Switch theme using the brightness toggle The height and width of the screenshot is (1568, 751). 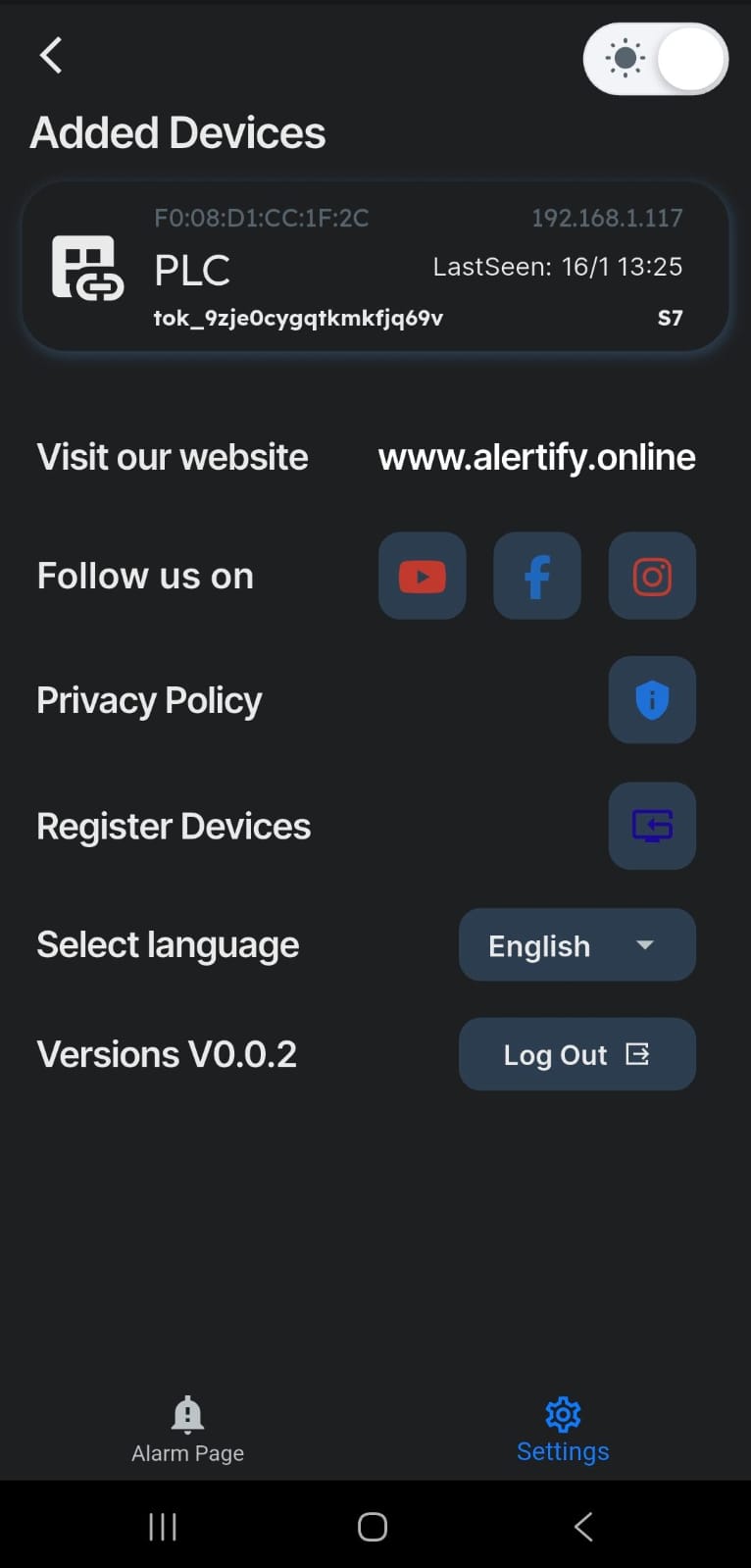coord(655,59)
